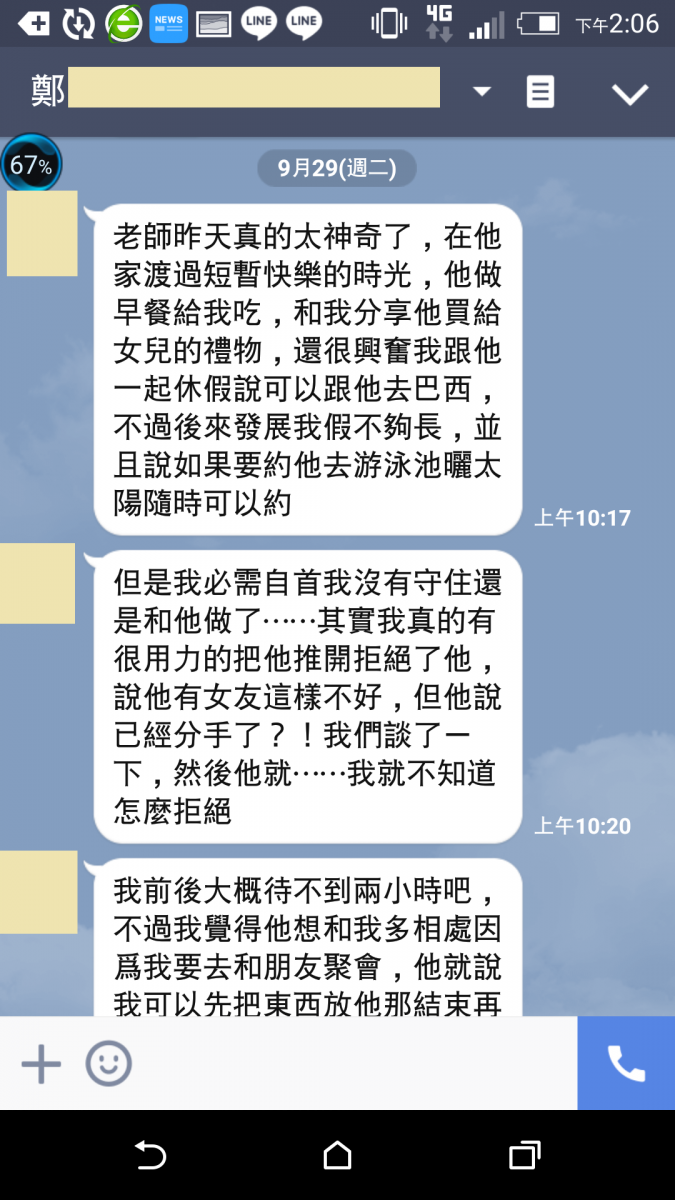Tap the plus attachment button

tap(41, 1063)
